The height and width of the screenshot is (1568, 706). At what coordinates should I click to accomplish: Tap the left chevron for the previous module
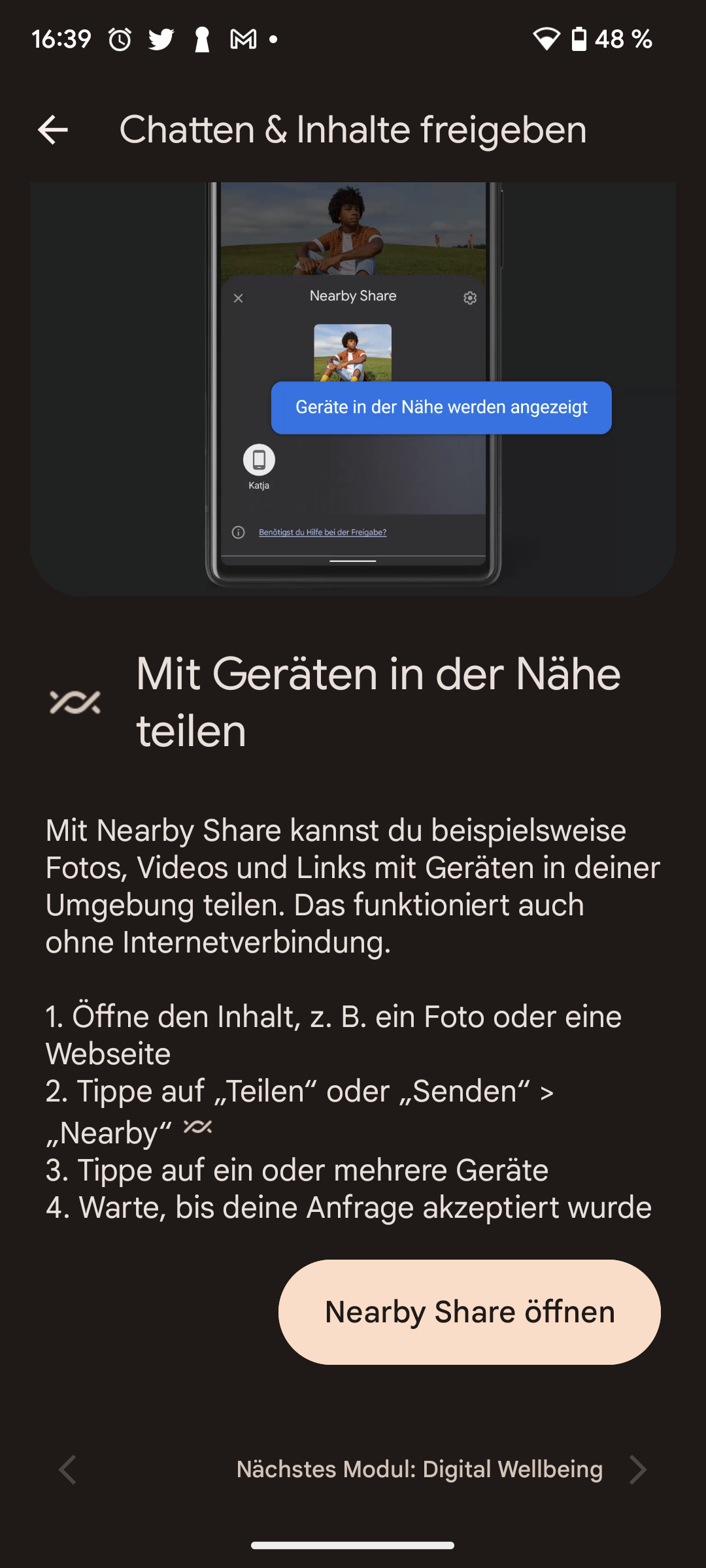pyautogui.click(x=68, y=1470)
